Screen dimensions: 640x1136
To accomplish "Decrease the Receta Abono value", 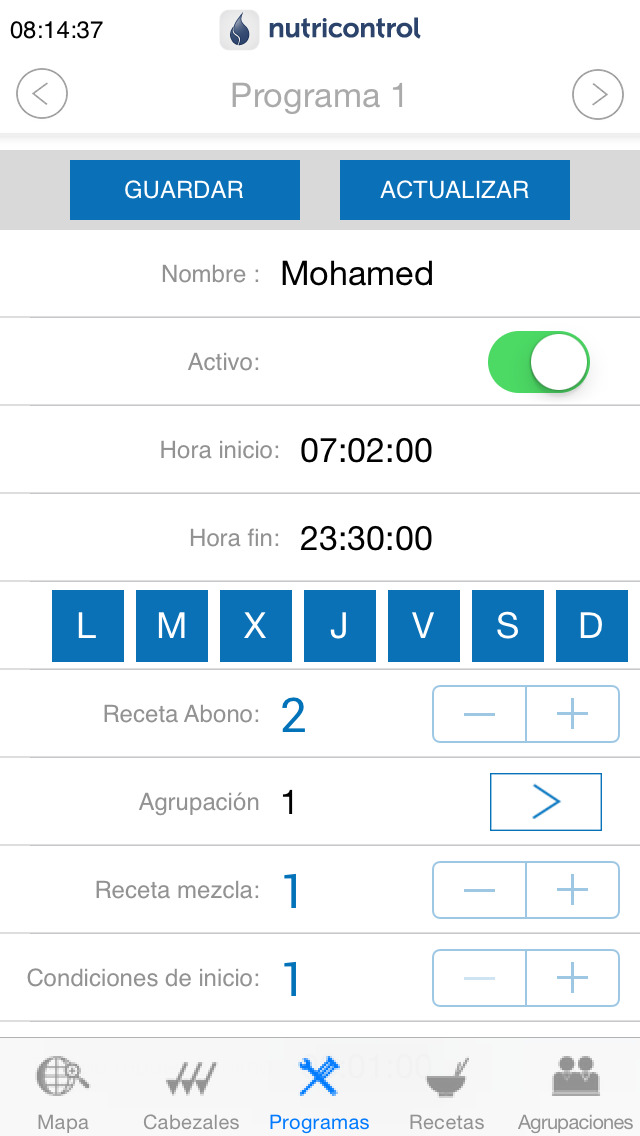I will click(x=479, y=714).
